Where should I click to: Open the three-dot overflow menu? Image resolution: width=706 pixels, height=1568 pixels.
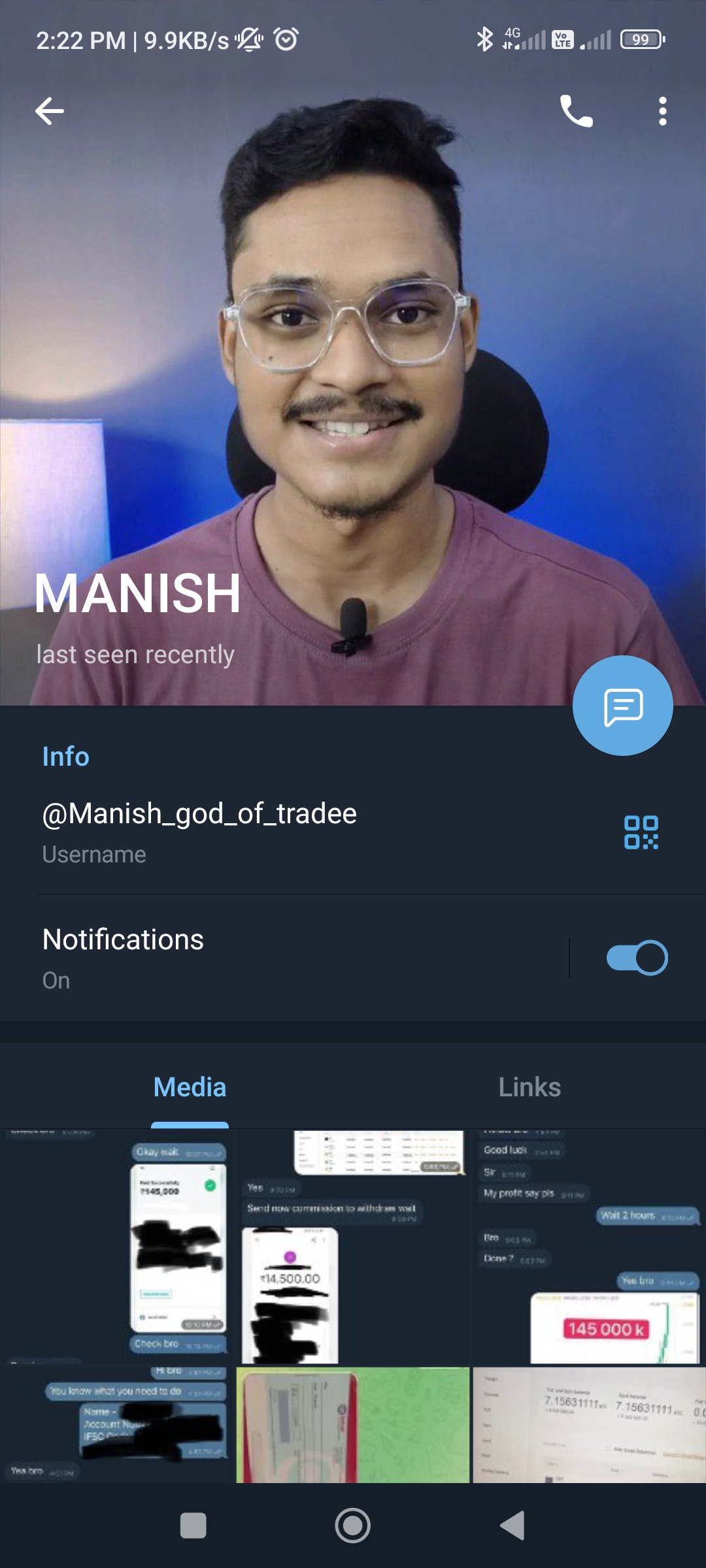coord(662,111)
